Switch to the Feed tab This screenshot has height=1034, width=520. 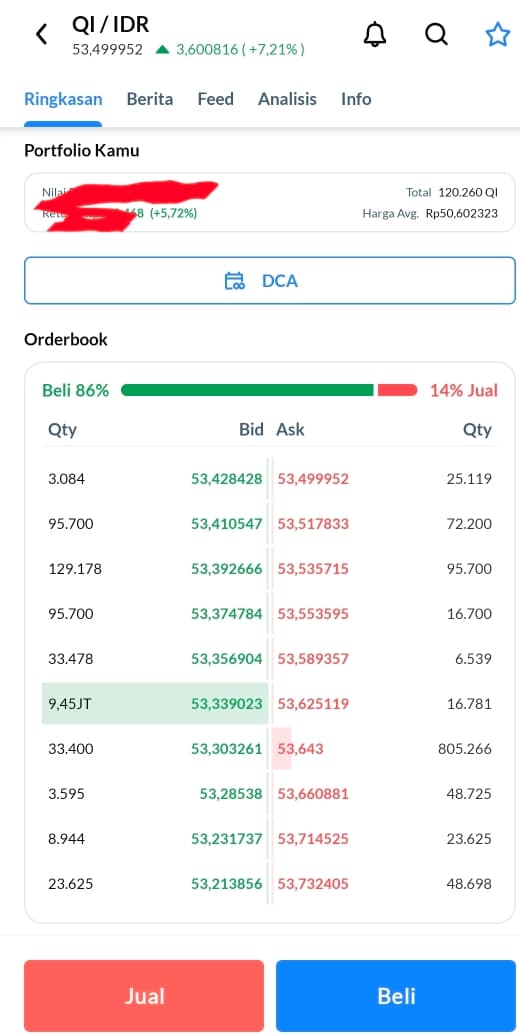216,99
